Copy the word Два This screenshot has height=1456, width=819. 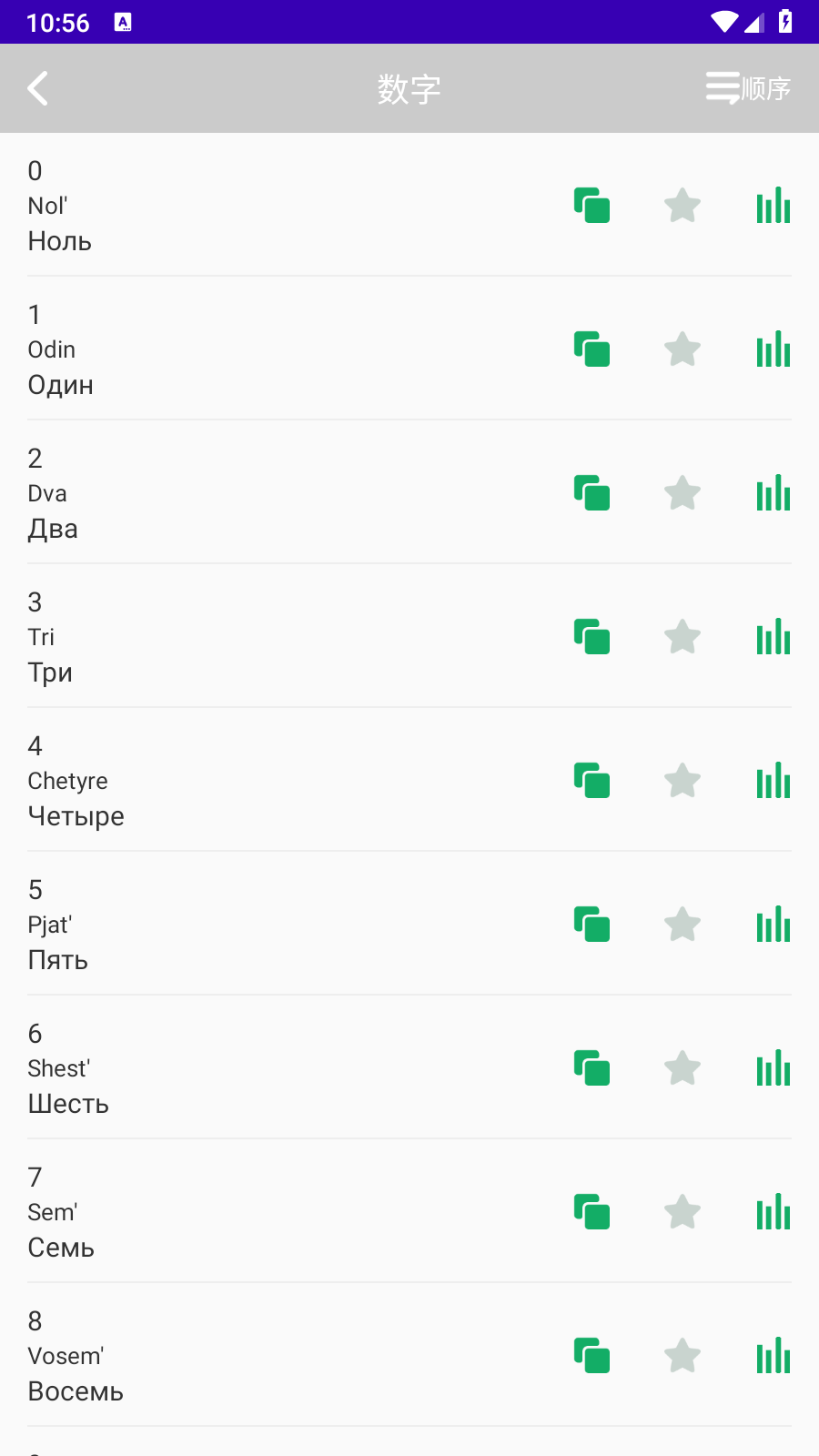[591, 493]
